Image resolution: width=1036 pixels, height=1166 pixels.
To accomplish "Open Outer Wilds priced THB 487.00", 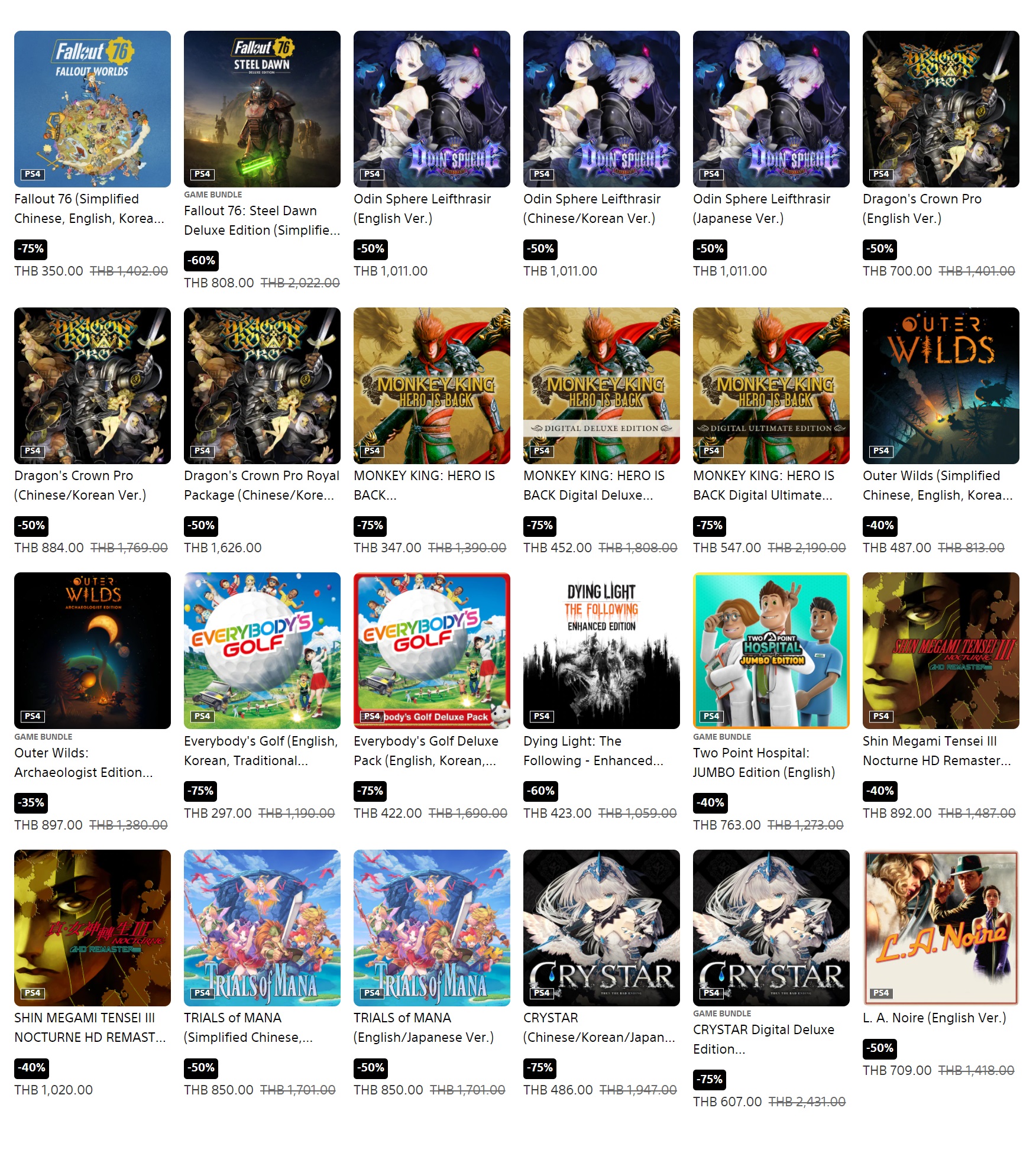I will [x=941, y=386].
